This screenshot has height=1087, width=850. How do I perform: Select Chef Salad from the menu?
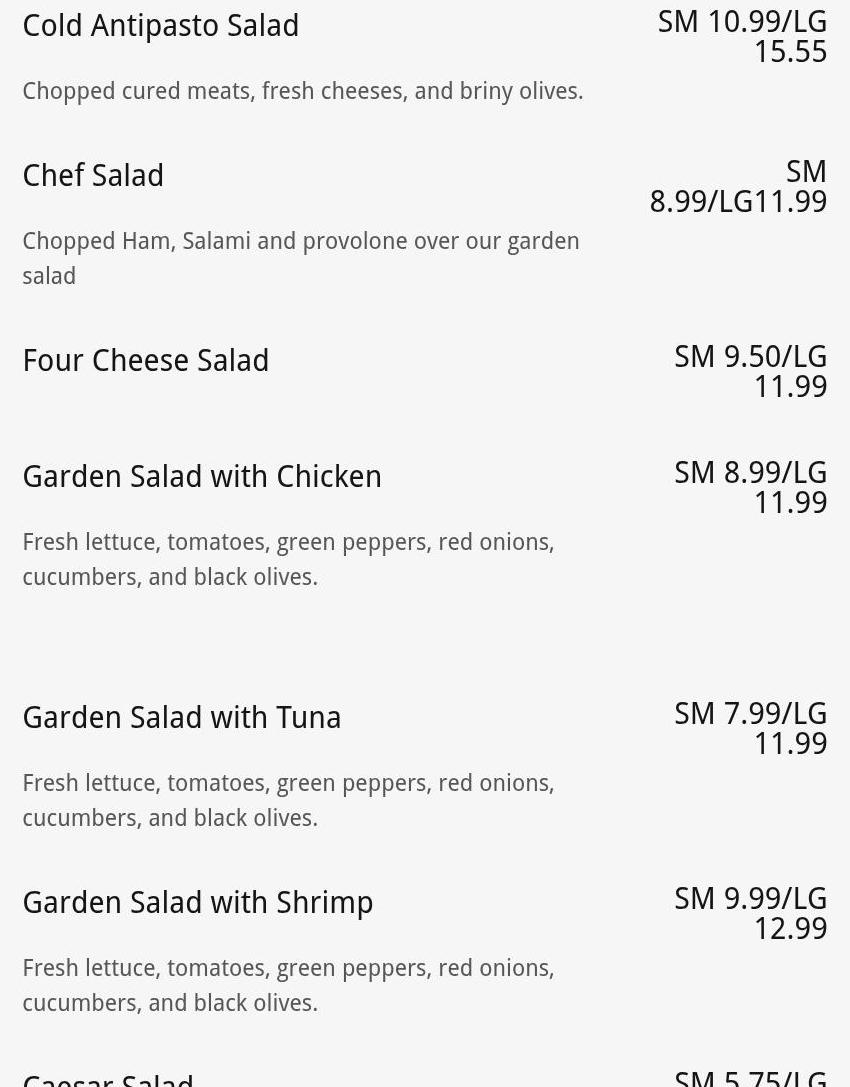click(x=93, y=176)
